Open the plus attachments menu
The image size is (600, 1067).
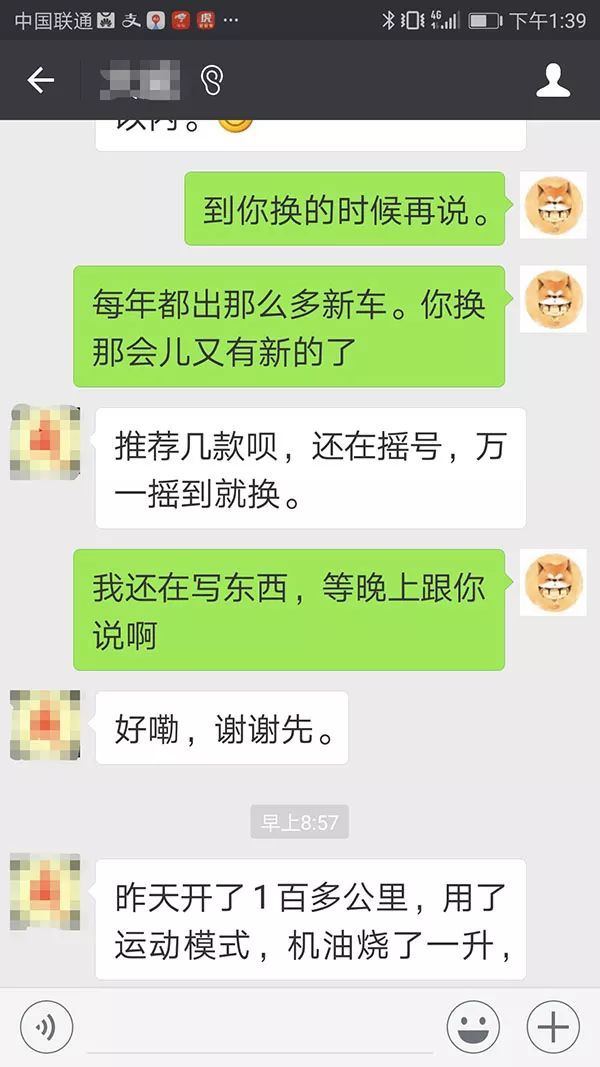point(553,1026)
